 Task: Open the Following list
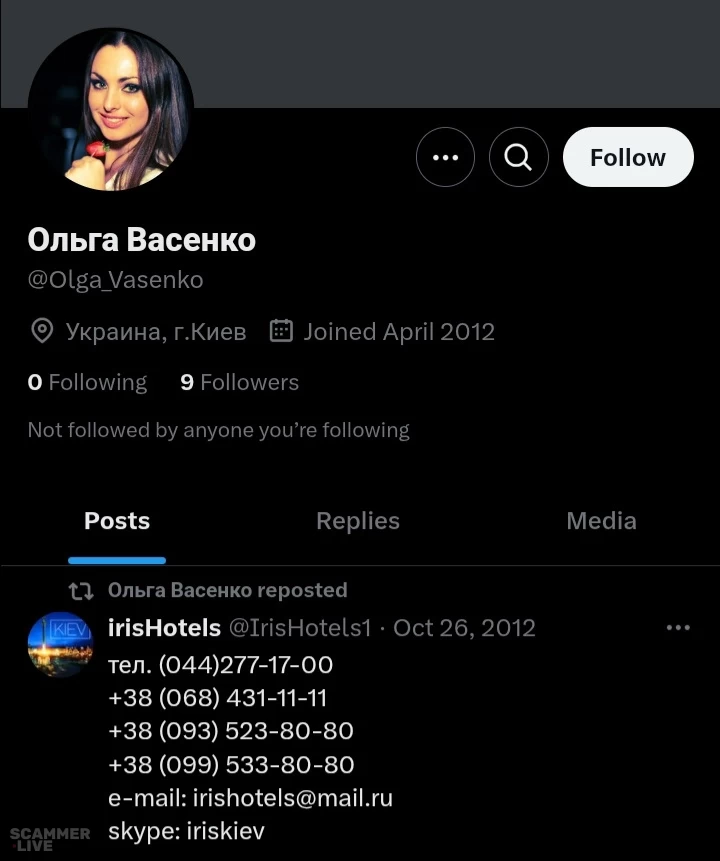(87, 382)
